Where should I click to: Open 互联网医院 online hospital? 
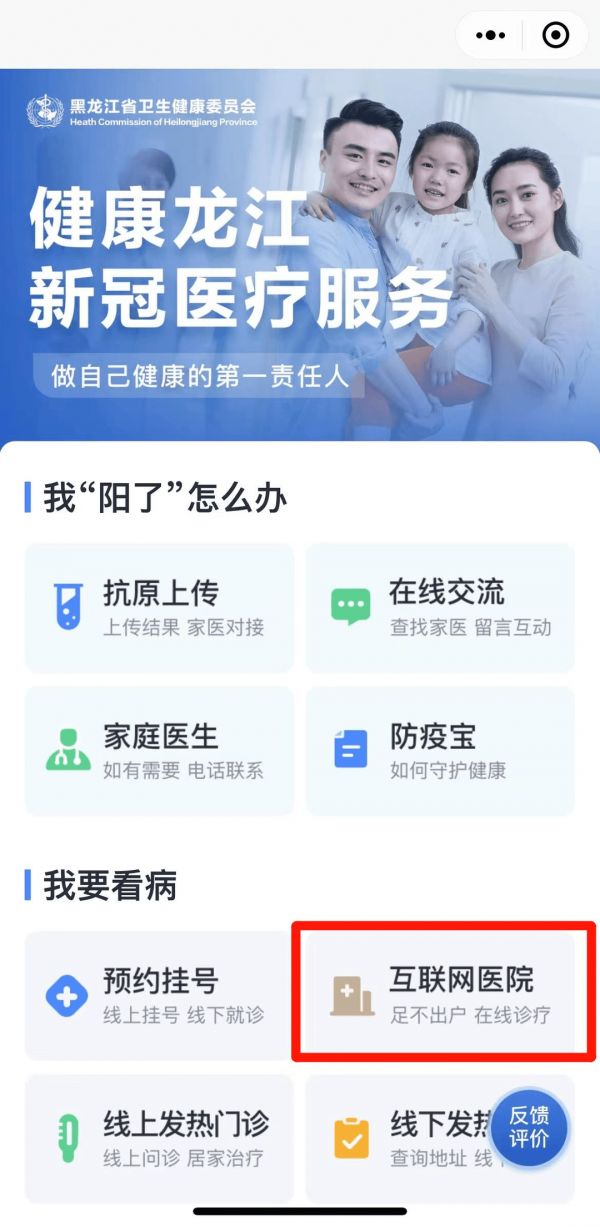pyautogui.click(x=440, y=995)
